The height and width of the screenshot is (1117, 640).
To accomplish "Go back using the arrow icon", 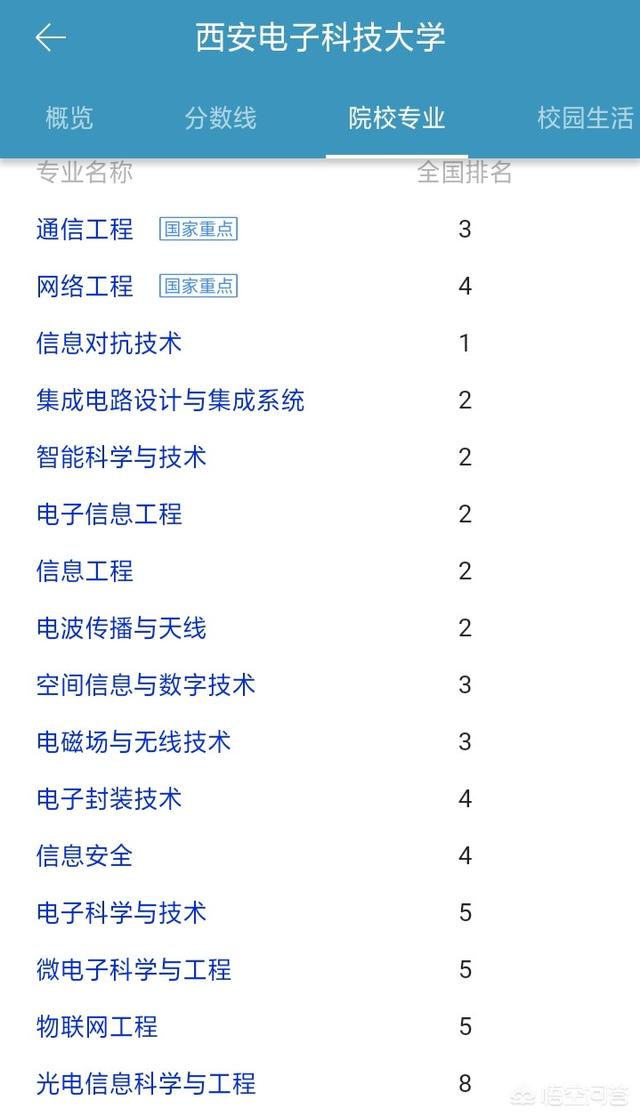I will click(x=50, y=38).
